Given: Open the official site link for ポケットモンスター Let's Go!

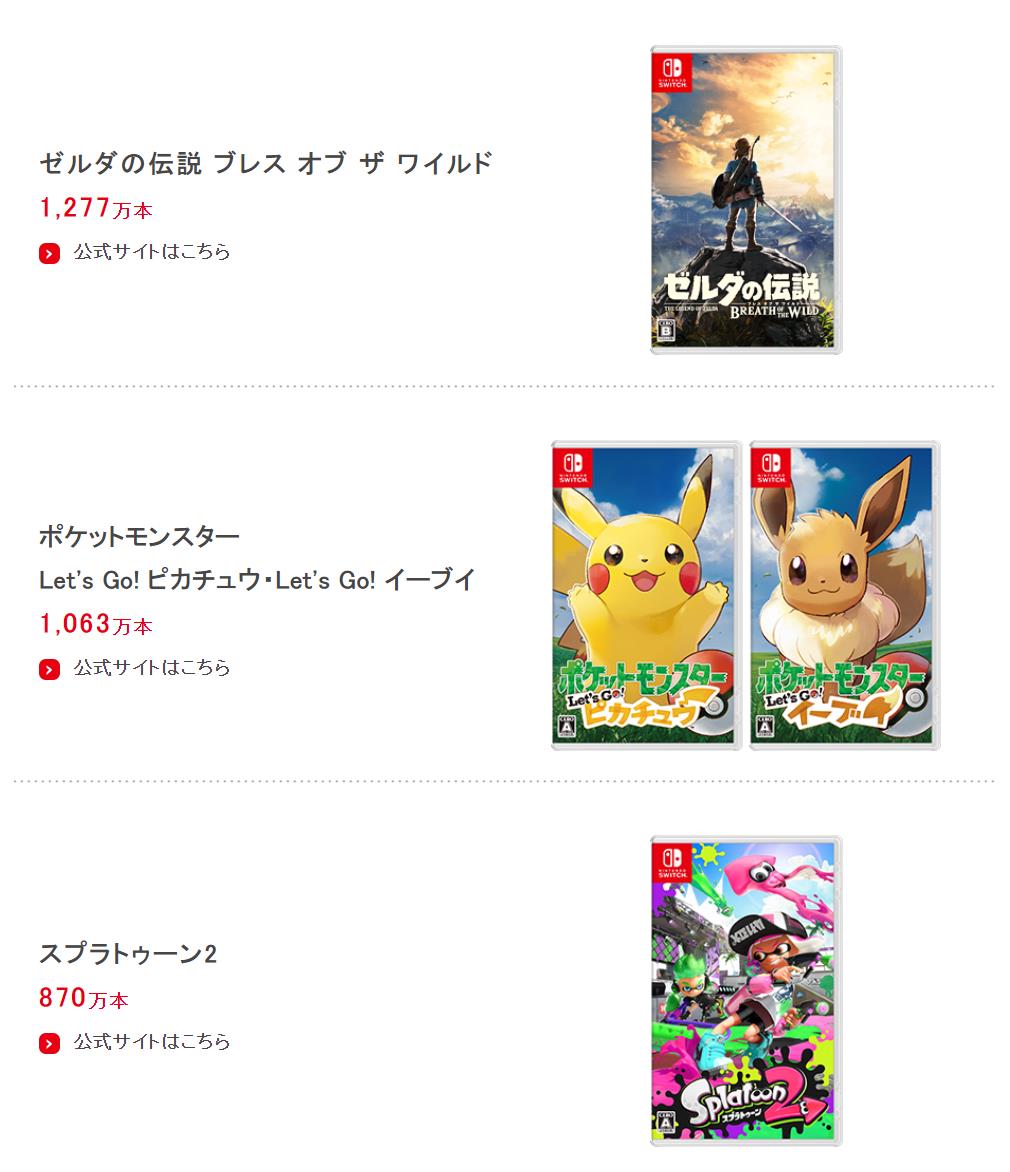Looking at the screenshot, I should 150,668.
